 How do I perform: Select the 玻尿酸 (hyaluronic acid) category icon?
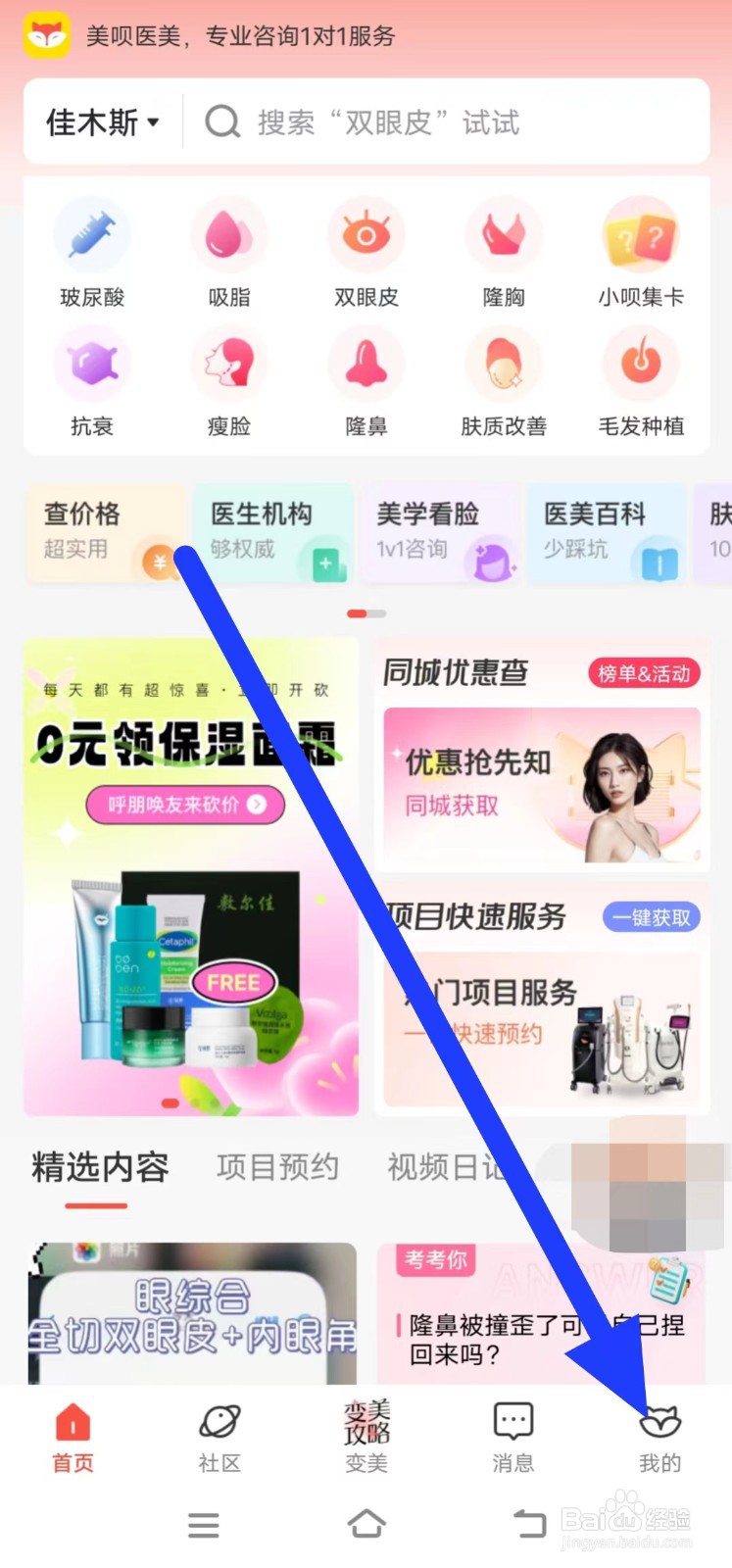pyautogui.click(x=92, y=235)
